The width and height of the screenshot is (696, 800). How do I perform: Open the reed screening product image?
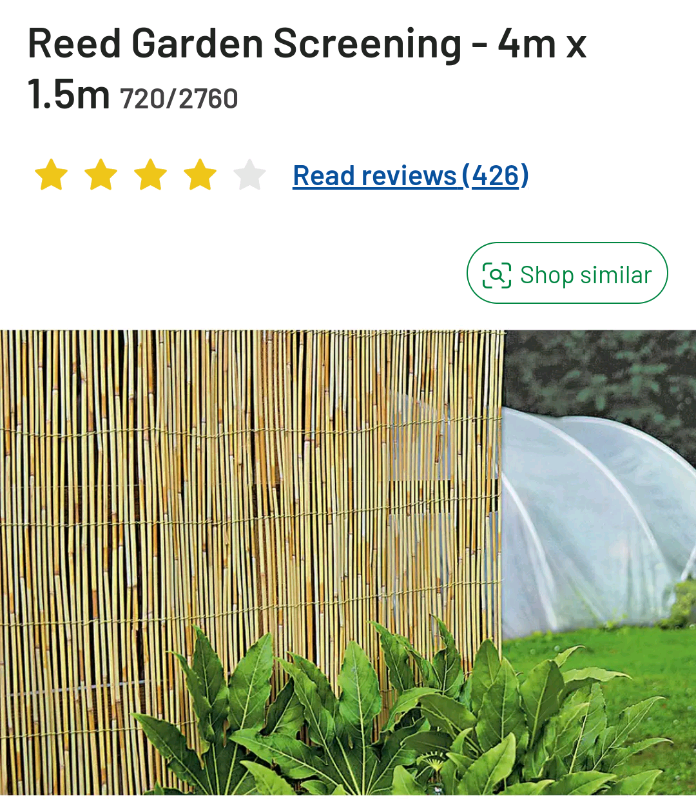pyautogui.click(x=348, y=562)
